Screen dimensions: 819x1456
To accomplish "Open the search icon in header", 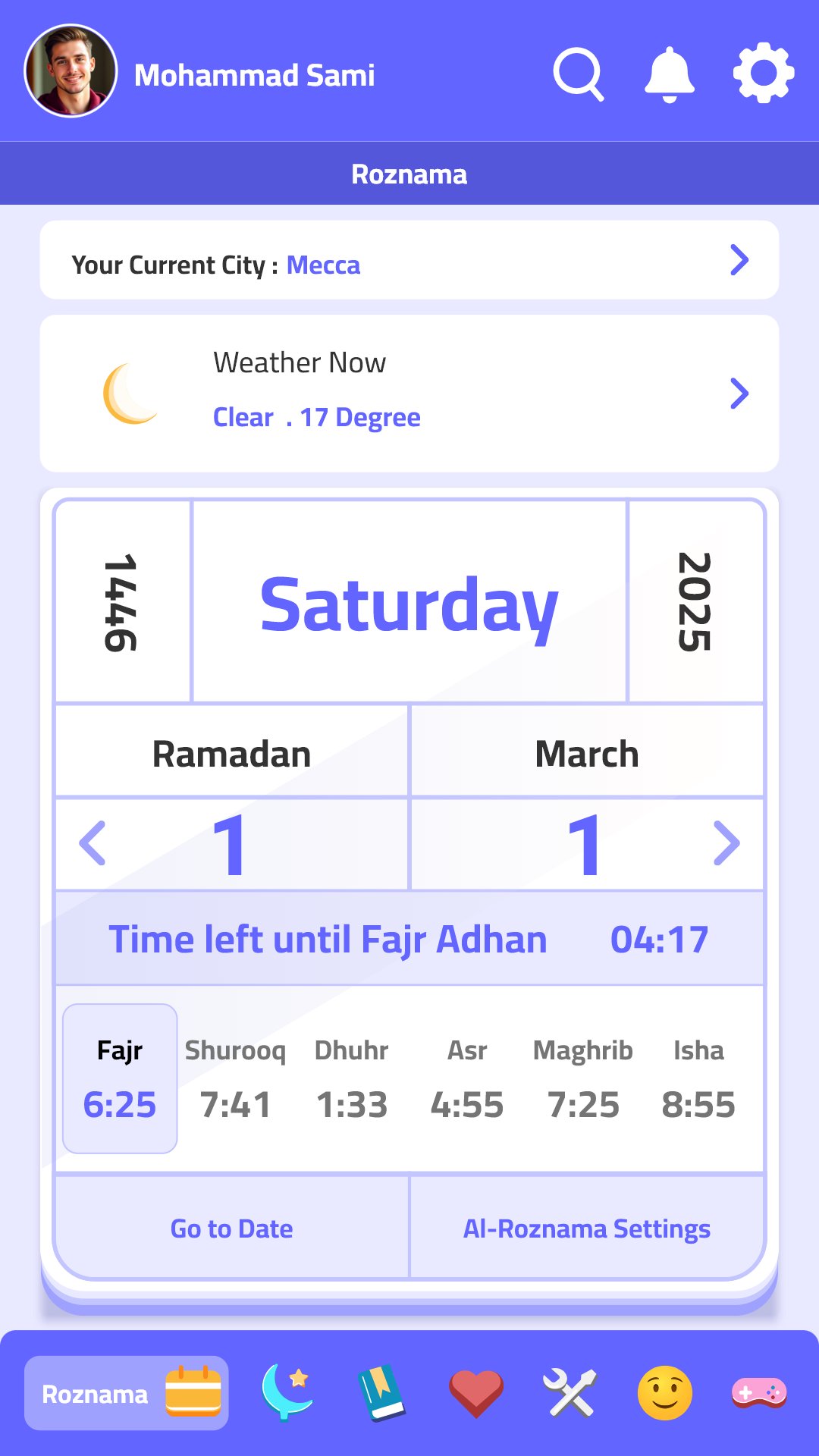I will 578,74.
